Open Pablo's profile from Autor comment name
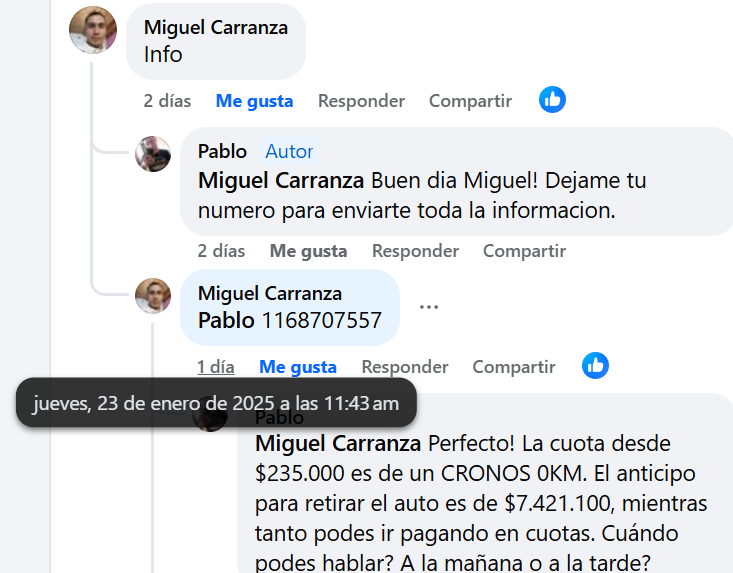The image size is (733, 573). (x=222, y=151)
